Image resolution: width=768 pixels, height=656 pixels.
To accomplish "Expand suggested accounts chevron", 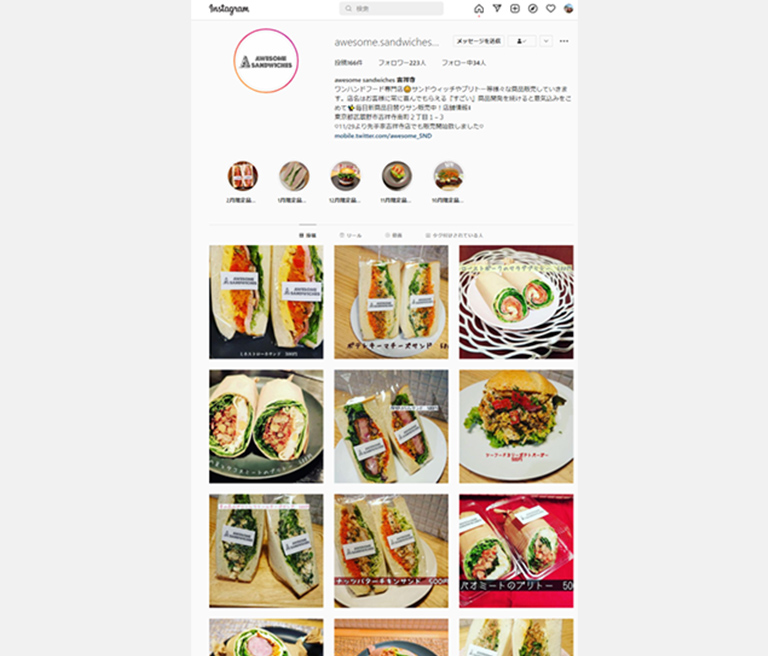I will [x=546, y=41].
